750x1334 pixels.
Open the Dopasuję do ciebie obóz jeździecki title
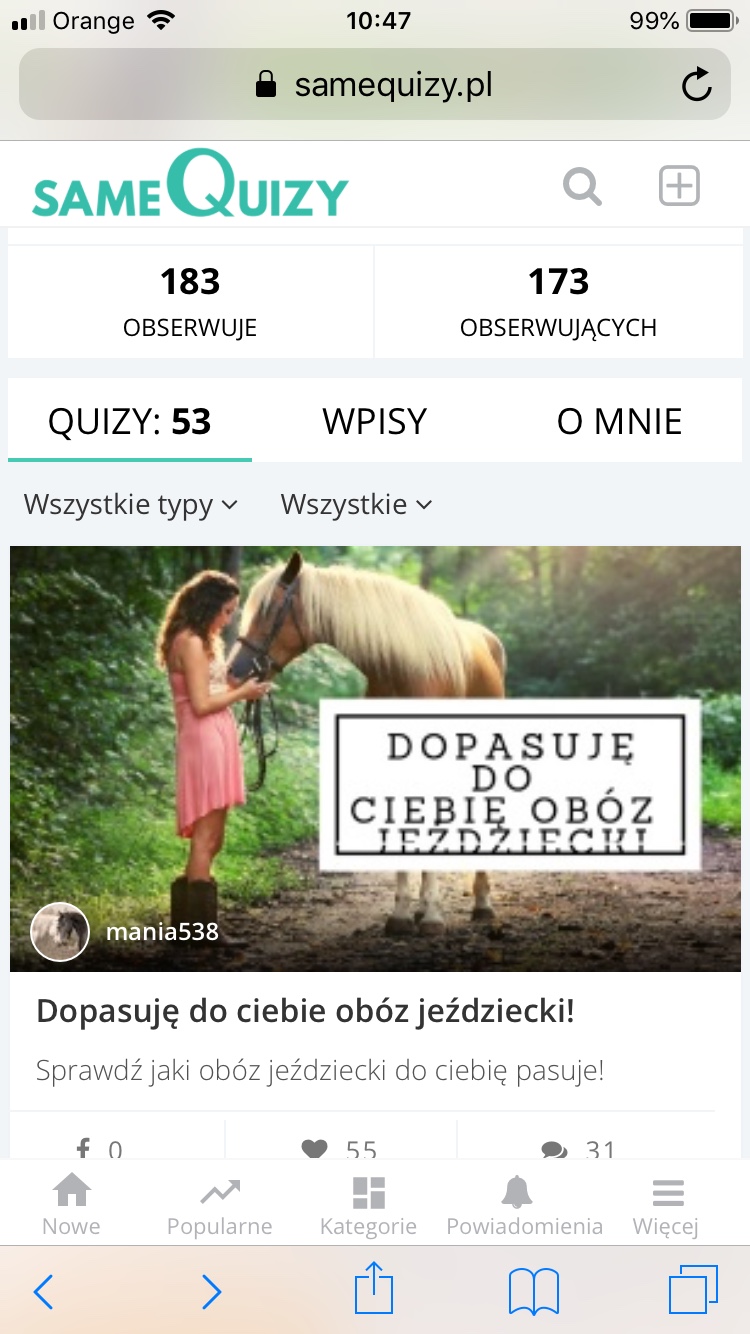click(x=305, y=1011)
